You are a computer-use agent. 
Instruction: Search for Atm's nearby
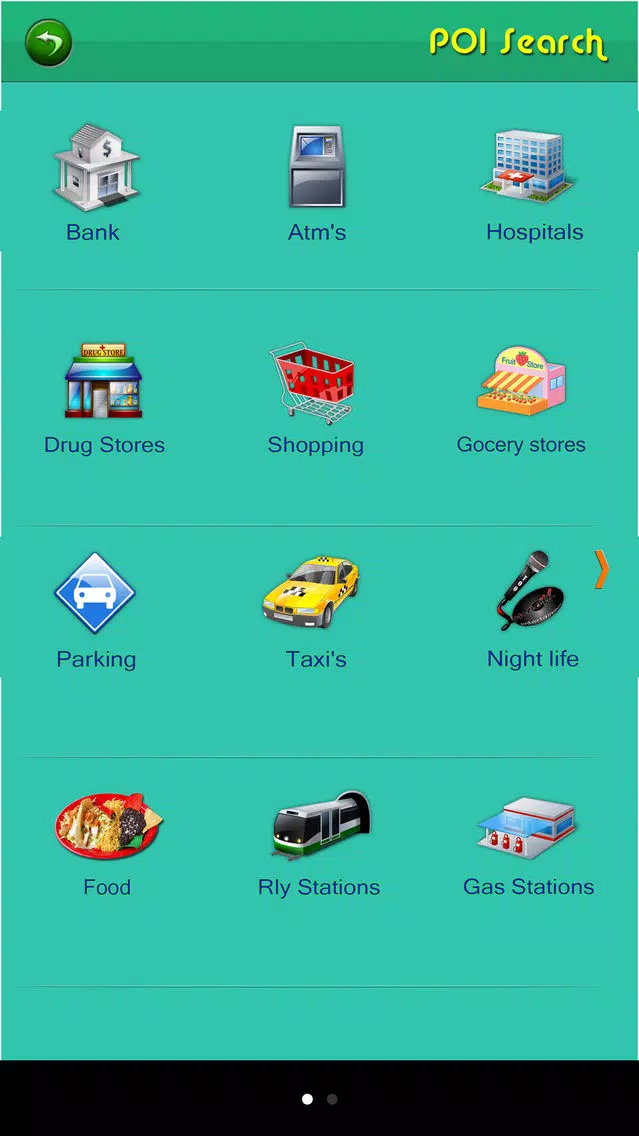point(317,183)
